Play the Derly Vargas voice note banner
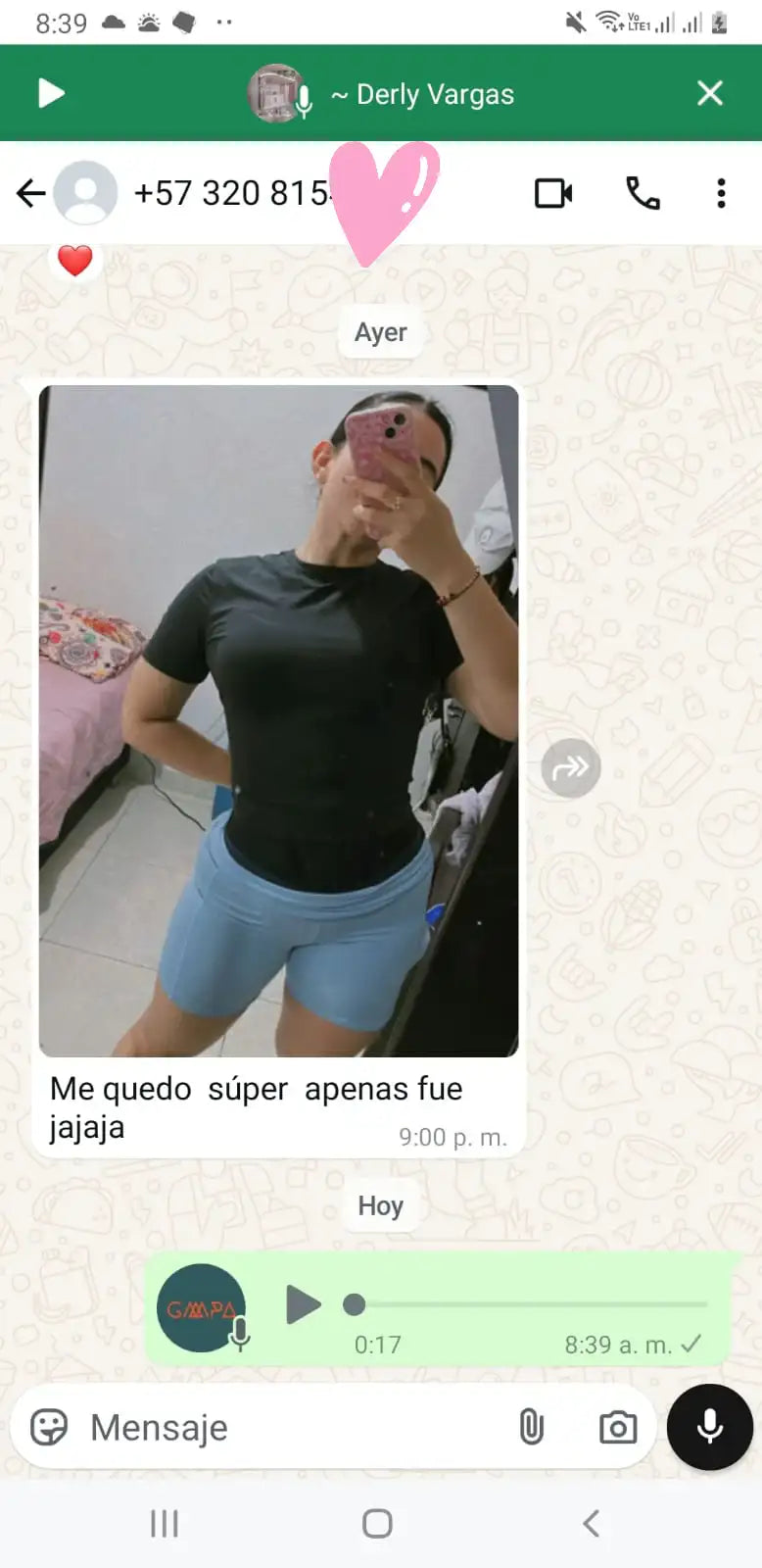The image size is (762, 1568). click(x=51, y=94)
